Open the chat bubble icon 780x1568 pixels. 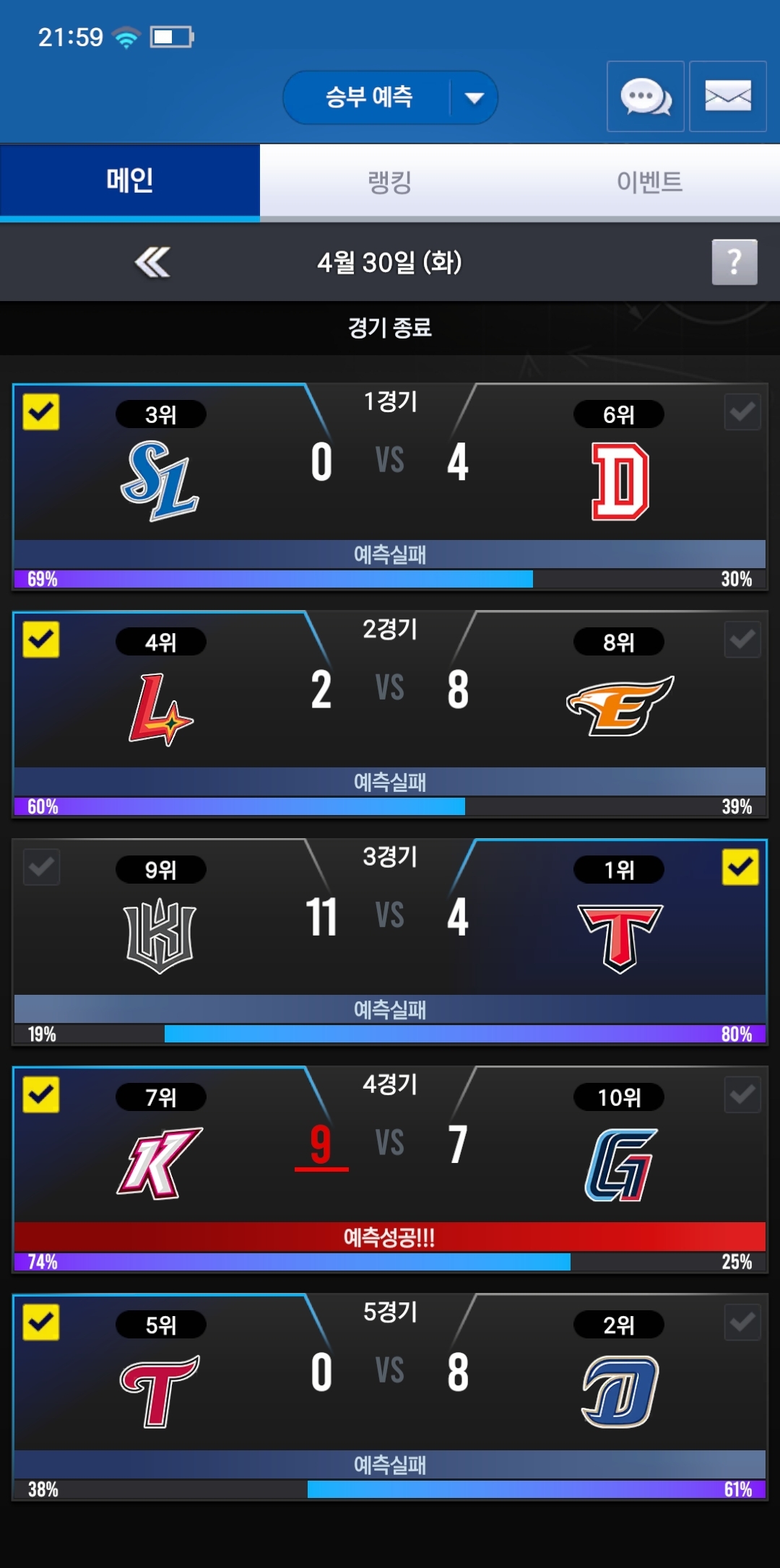pyautogui.click(x=646, y=97)
